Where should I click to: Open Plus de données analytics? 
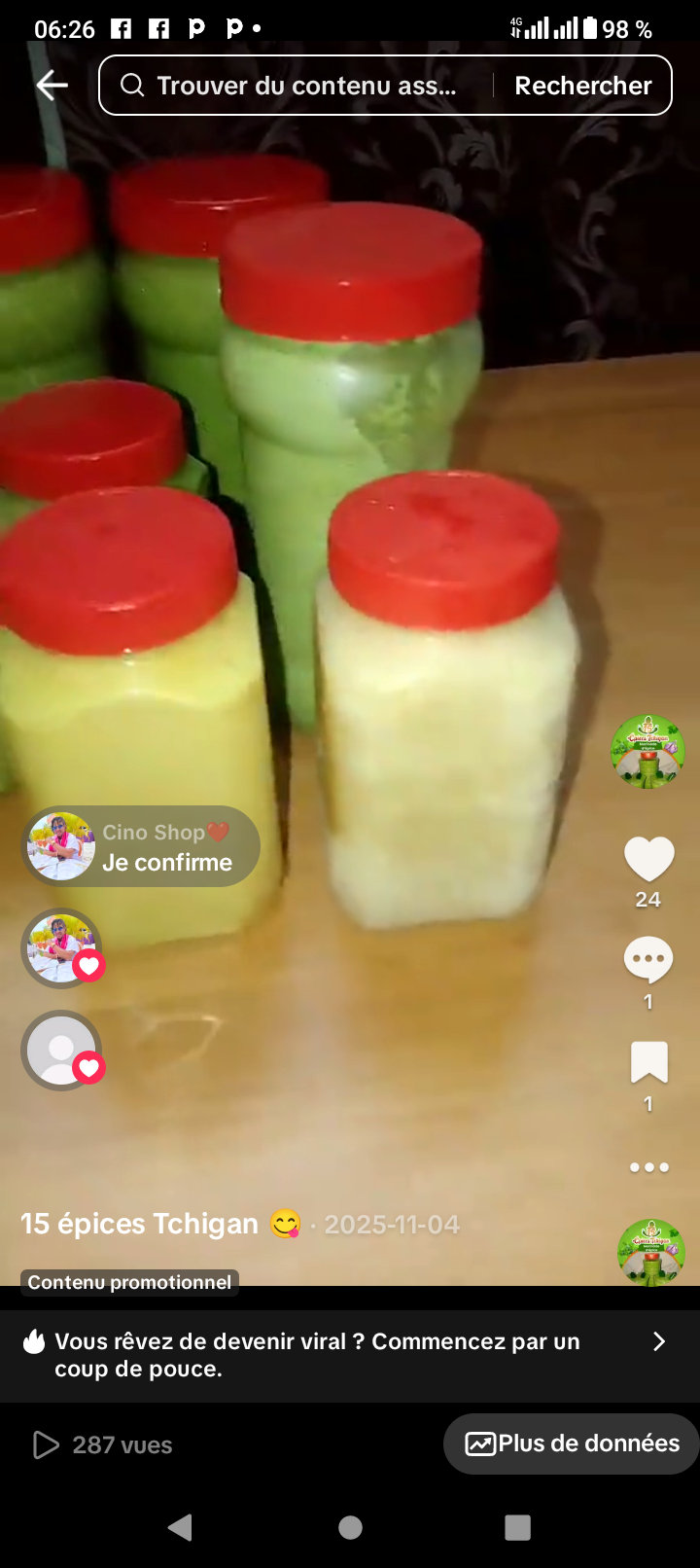pos(572,1443)
